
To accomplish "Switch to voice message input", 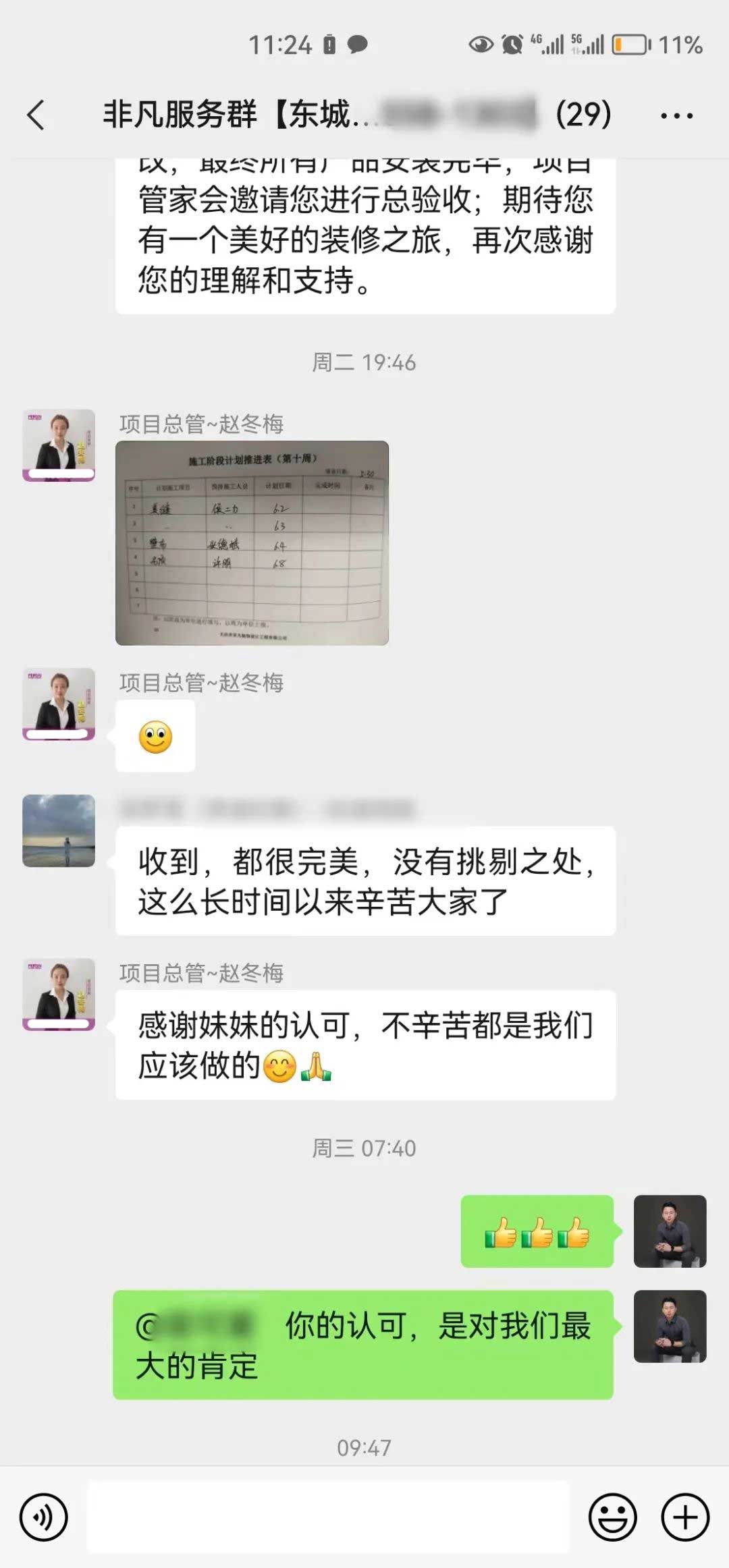I will coord(44,1517).
